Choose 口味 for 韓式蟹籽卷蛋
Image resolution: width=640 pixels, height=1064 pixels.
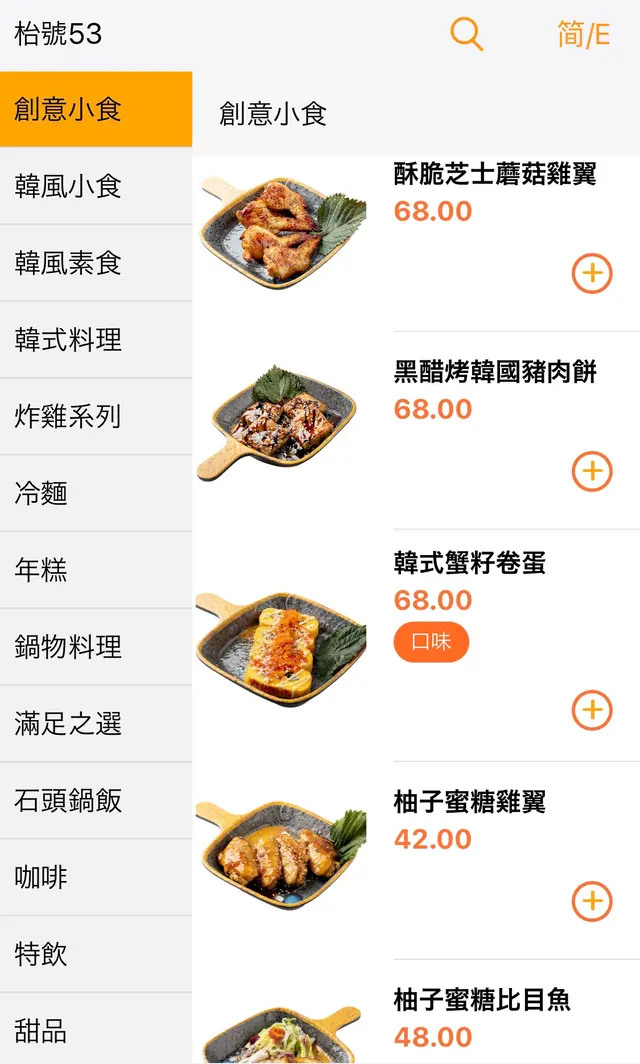click(x=431, y=643)
